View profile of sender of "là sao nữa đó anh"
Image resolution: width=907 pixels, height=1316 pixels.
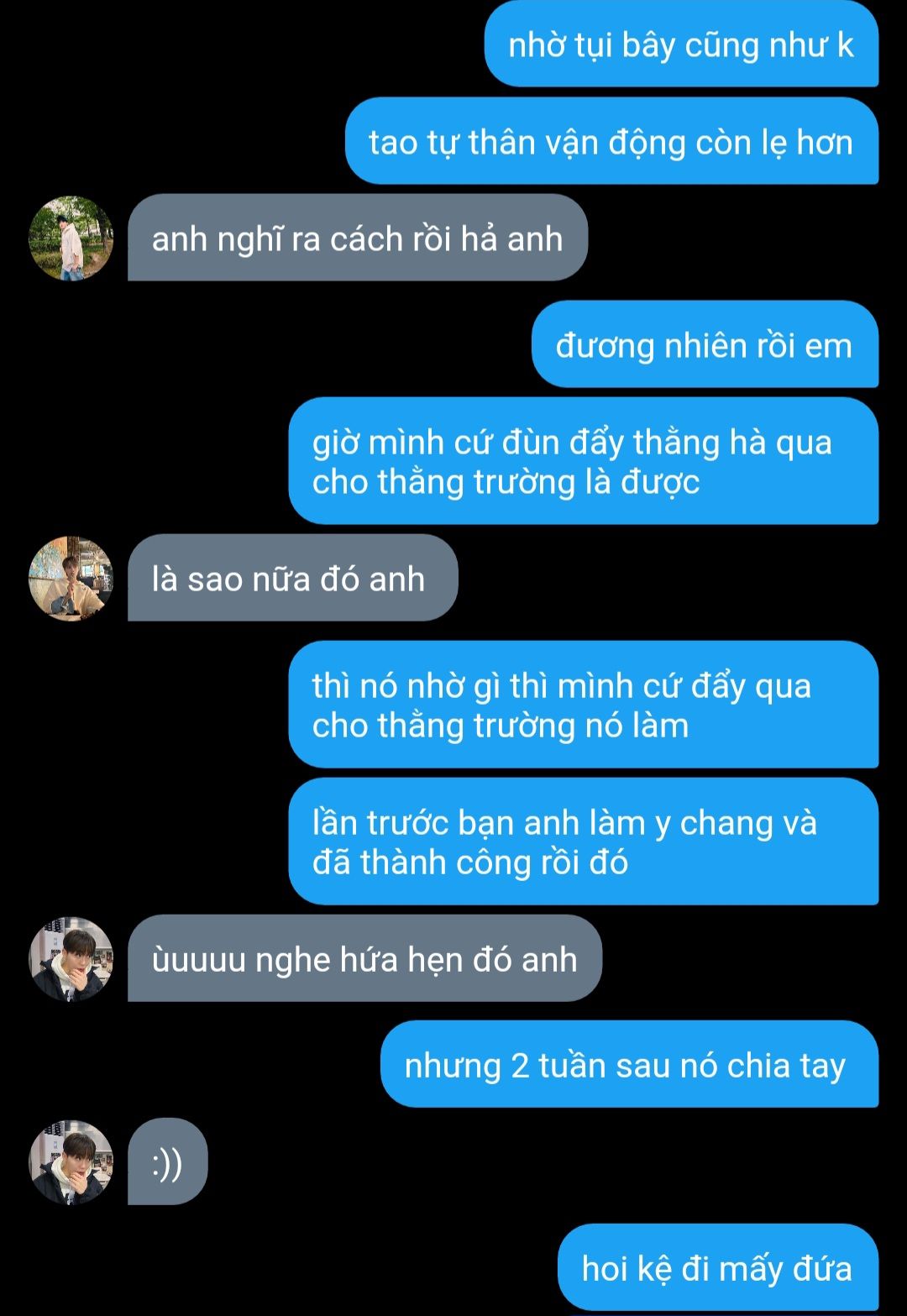[x=71, y=579]
